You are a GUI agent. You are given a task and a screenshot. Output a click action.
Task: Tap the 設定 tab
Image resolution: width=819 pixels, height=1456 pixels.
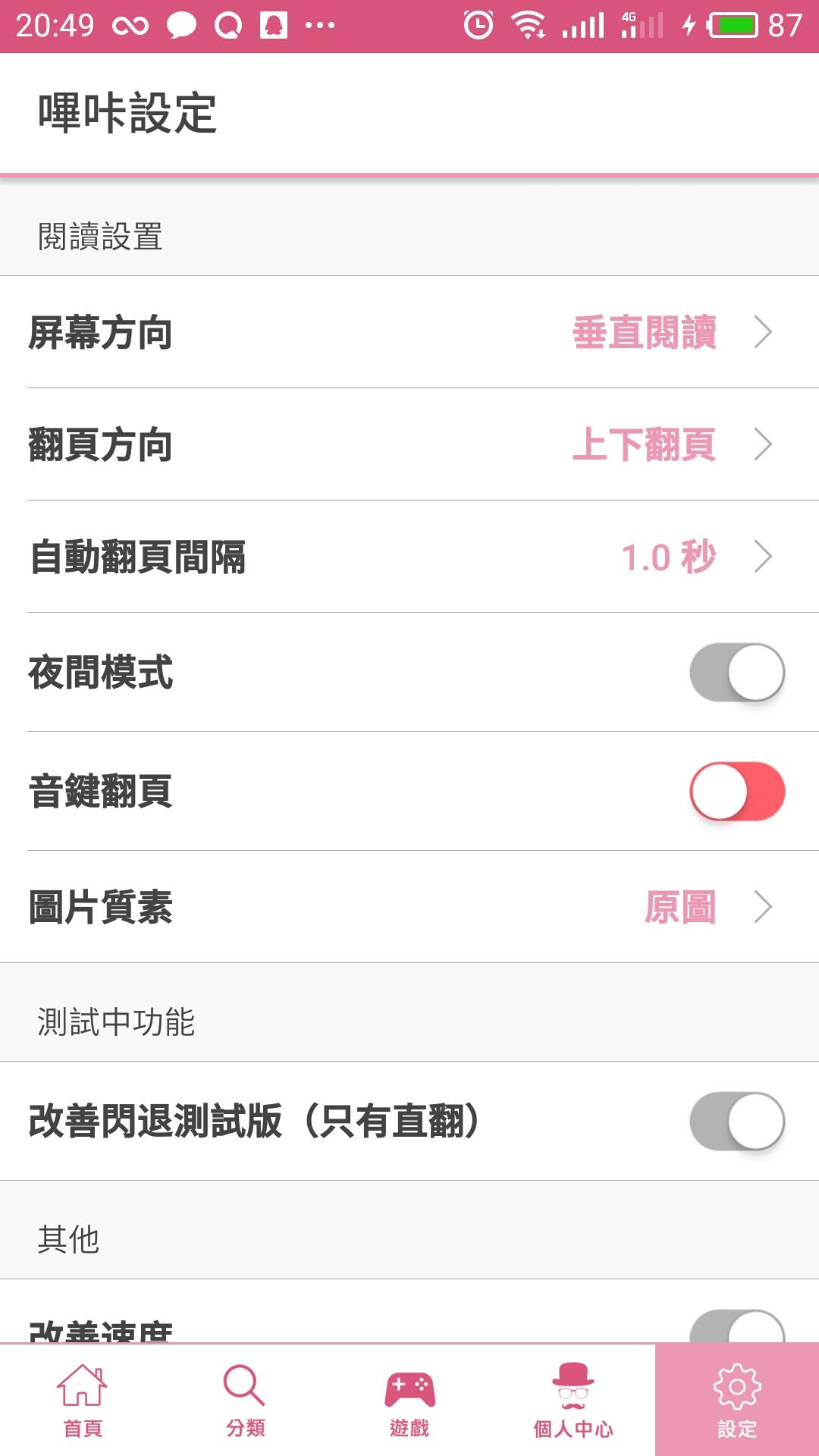tap(737, 1401)
